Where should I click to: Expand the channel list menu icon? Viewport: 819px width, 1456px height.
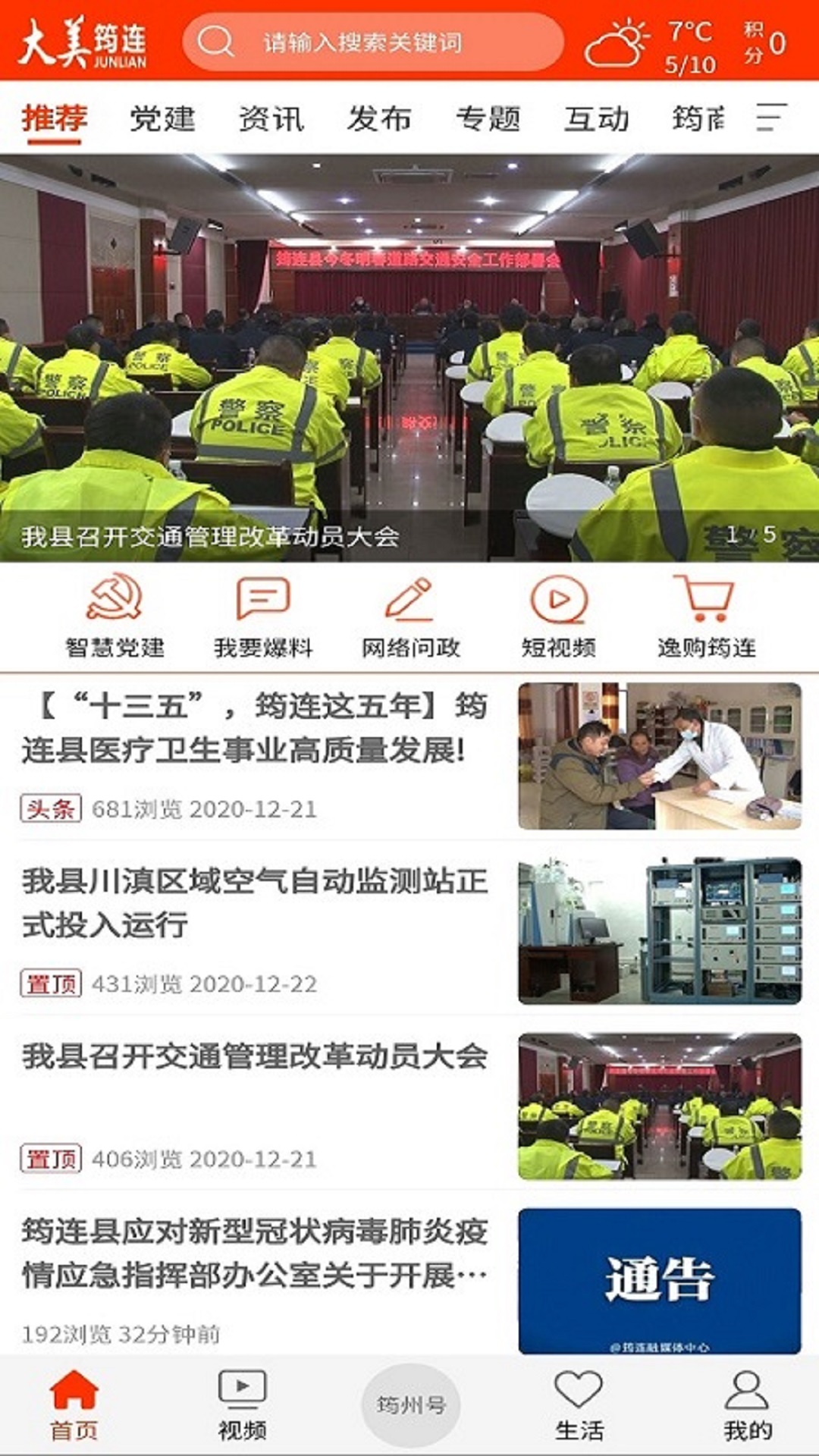(x=771, y=118)
